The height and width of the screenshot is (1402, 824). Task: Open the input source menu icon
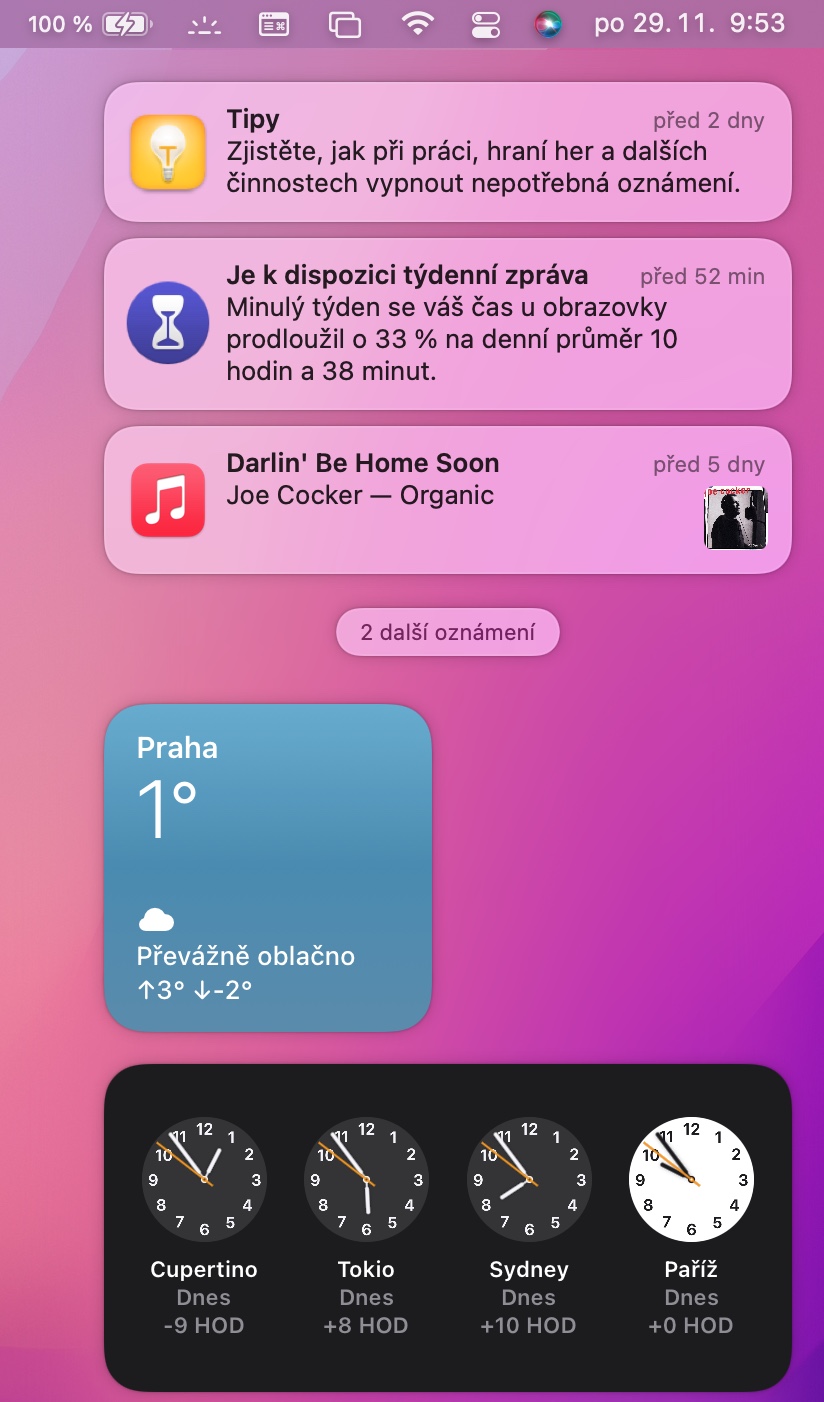tap(274, 24)
